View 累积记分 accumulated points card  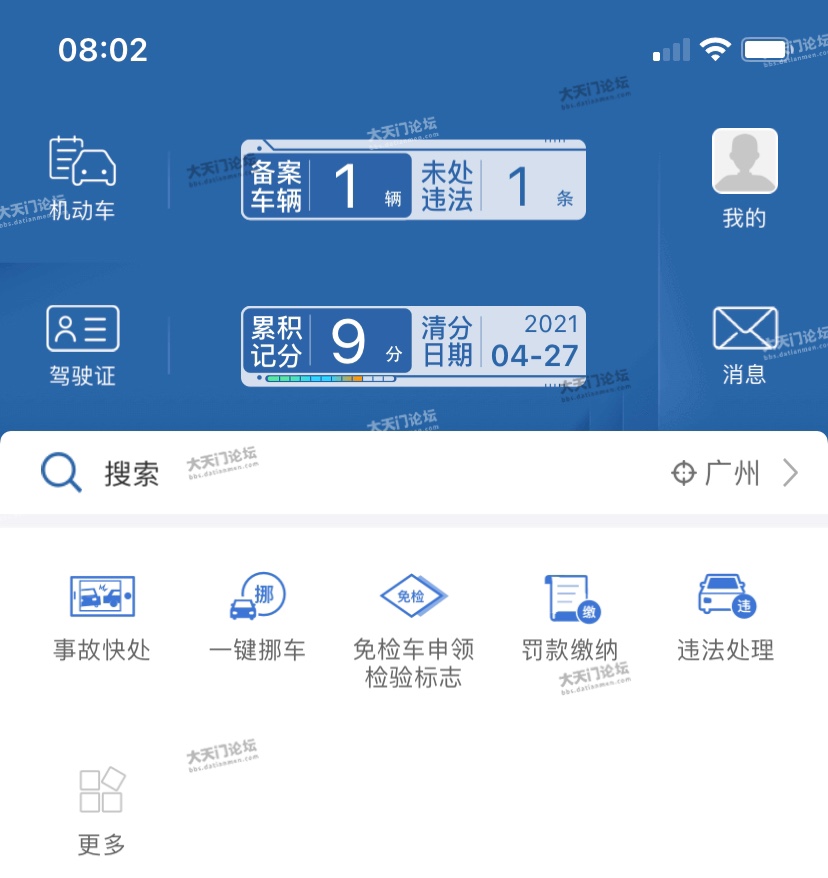[x=328, y=342]
